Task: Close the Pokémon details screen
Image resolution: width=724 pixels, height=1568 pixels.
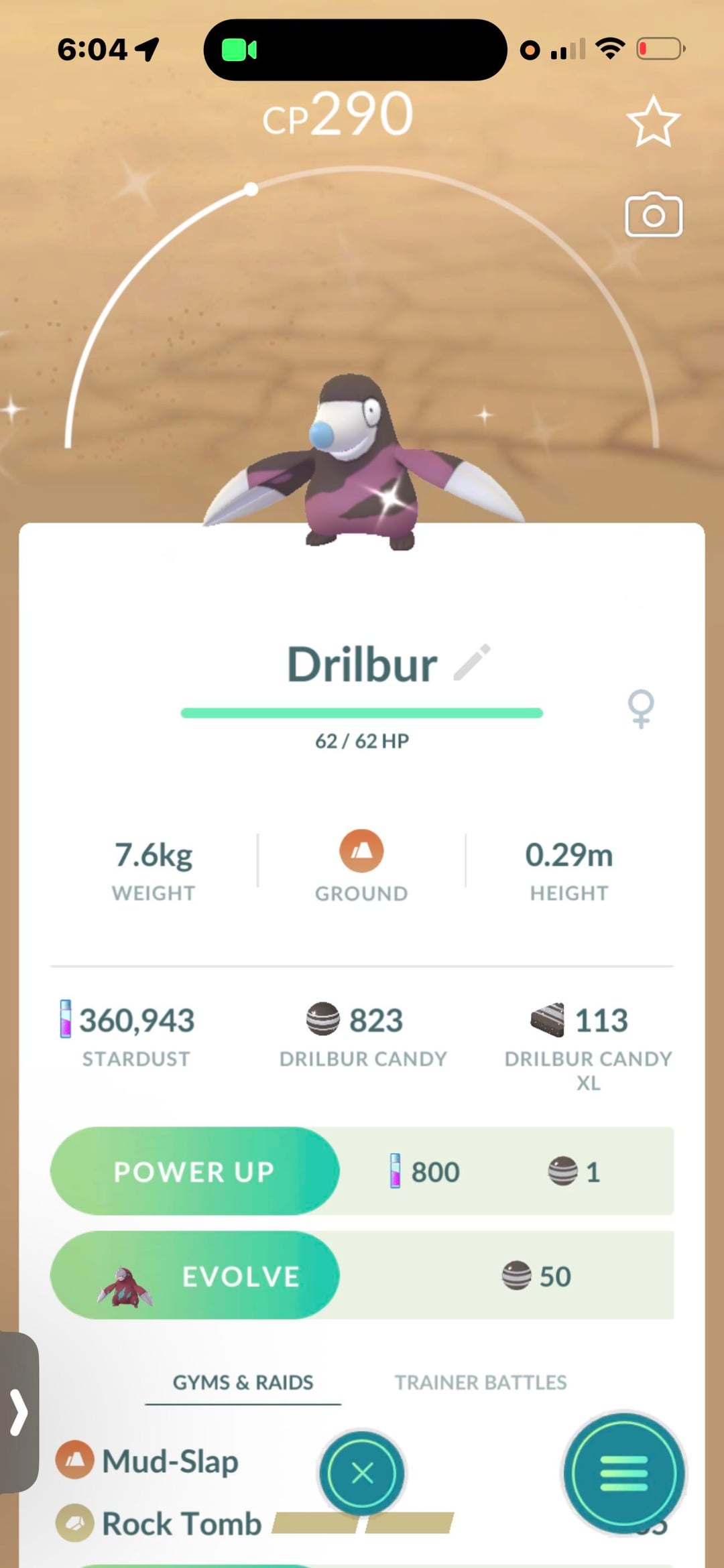Action: pyautogui.click(x=362, y=1473)
